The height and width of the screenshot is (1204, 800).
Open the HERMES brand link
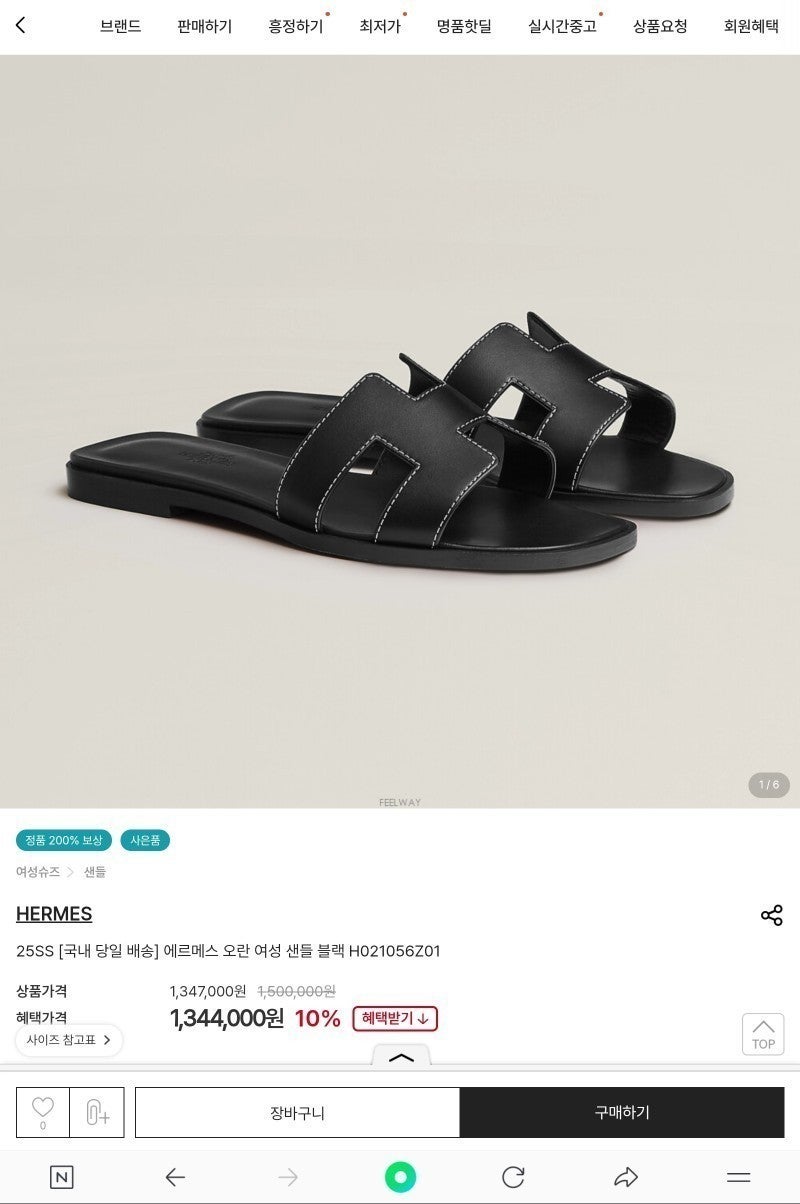tap(54, 914)
